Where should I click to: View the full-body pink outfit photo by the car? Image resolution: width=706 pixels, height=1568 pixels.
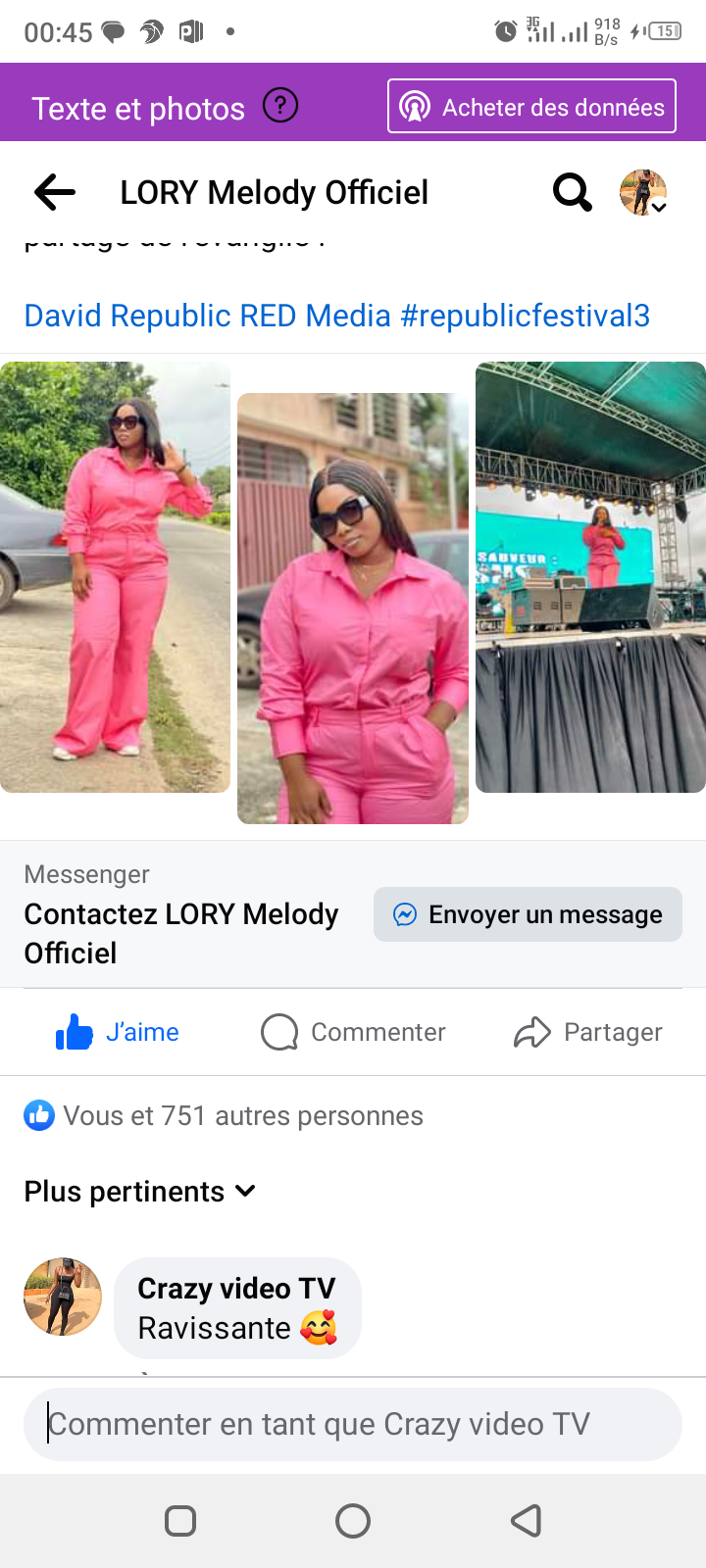[x=115, y=576]
